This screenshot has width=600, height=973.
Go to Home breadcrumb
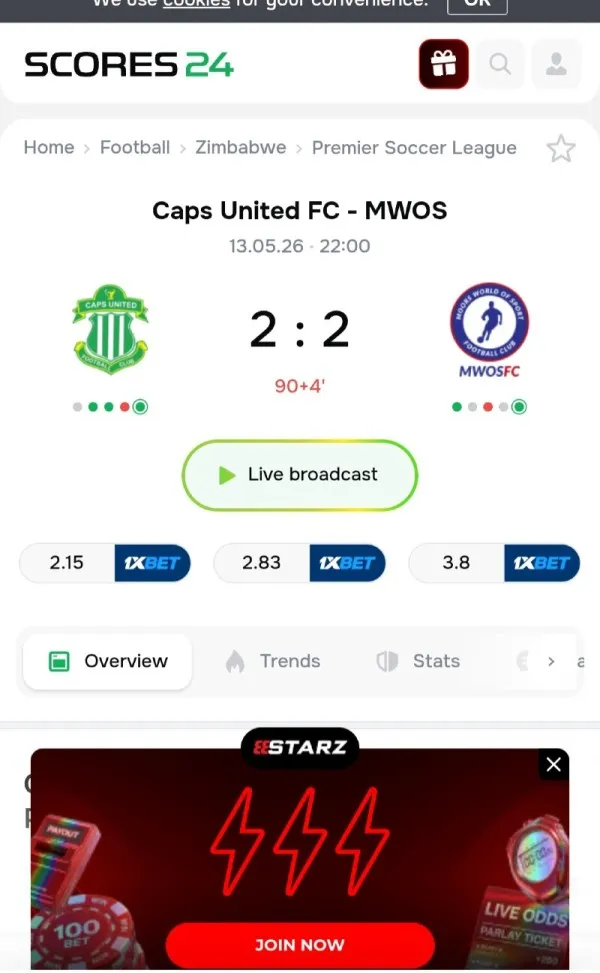49,148
